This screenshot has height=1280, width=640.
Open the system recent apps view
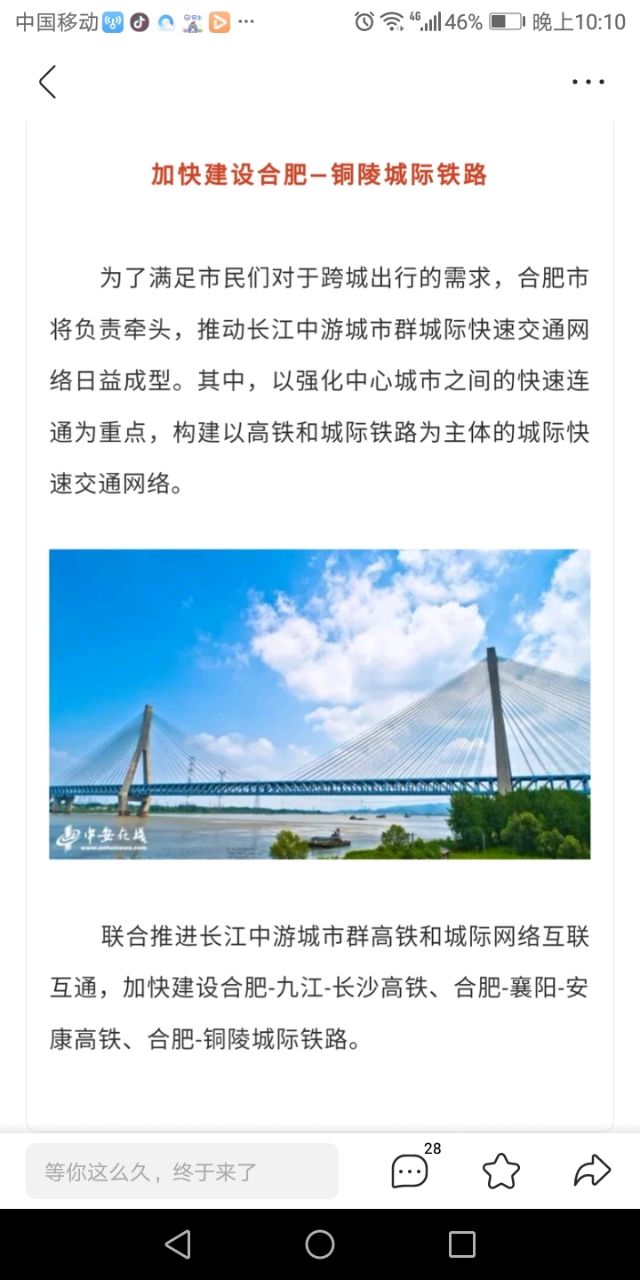pyautogui.click(x=462, y=1244)
